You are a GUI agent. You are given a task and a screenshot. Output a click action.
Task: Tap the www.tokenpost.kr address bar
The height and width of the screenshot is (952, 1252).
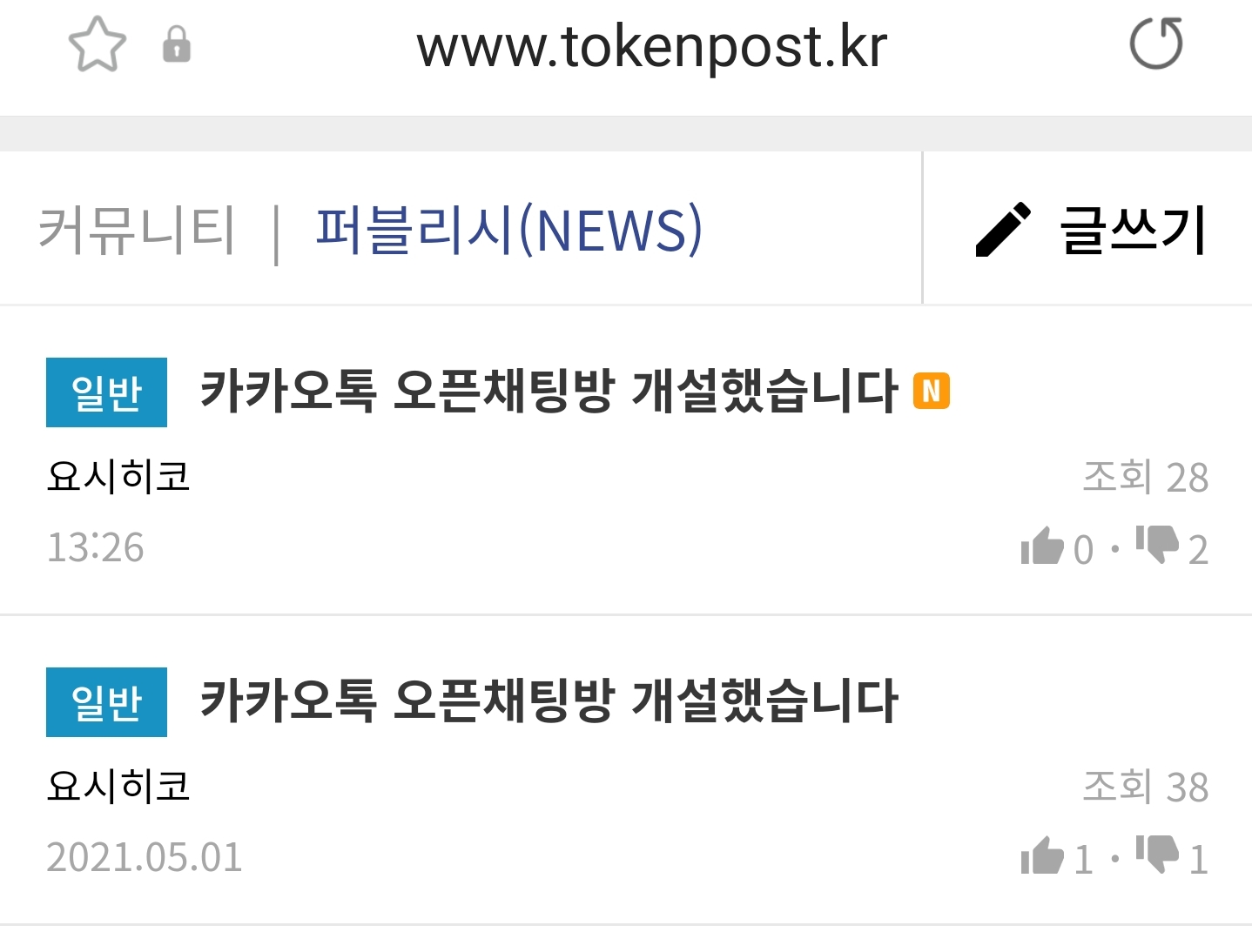click(651, 46)
